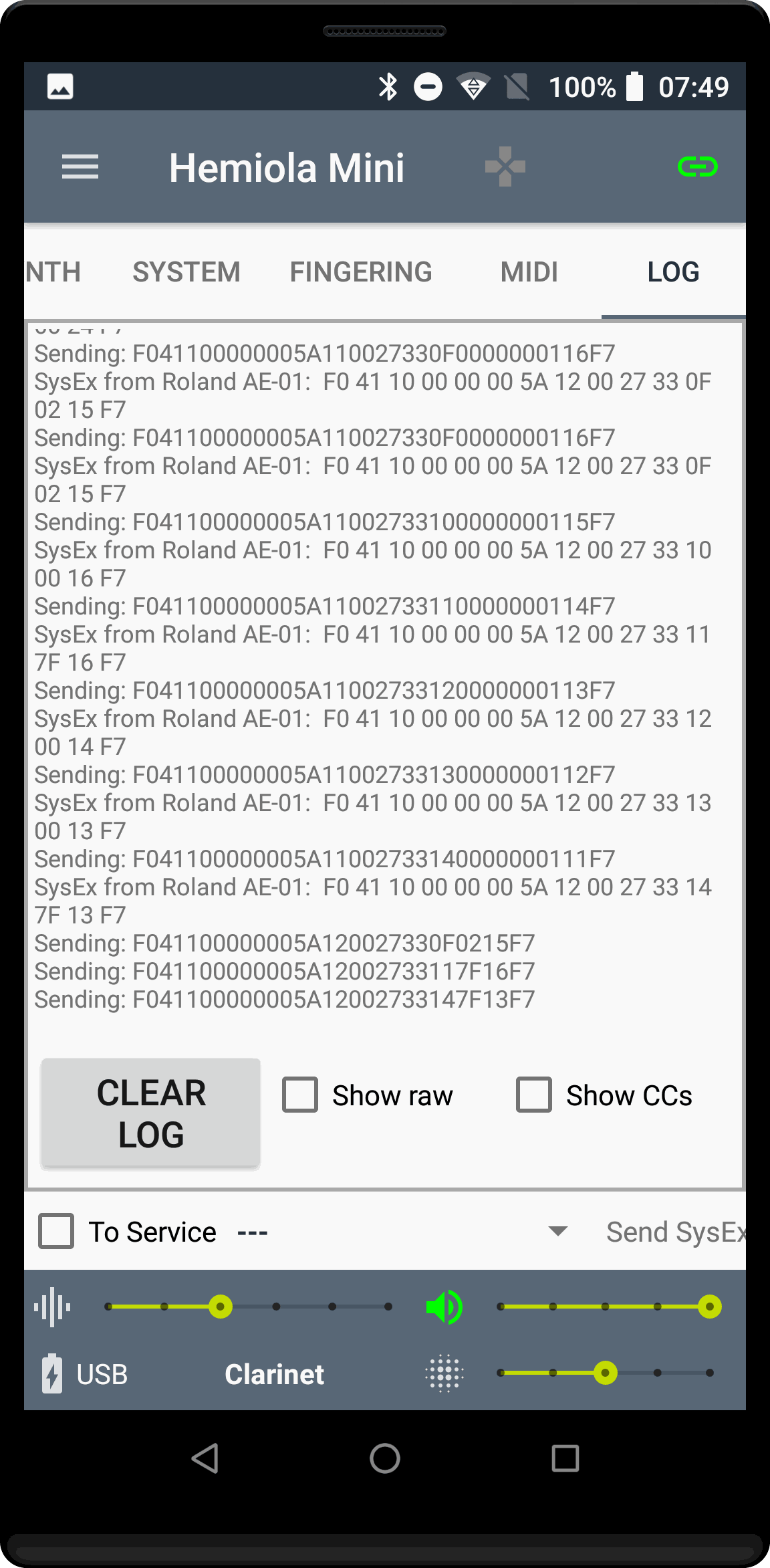
Task: Tap the green connection link icon
Action: 697,168
